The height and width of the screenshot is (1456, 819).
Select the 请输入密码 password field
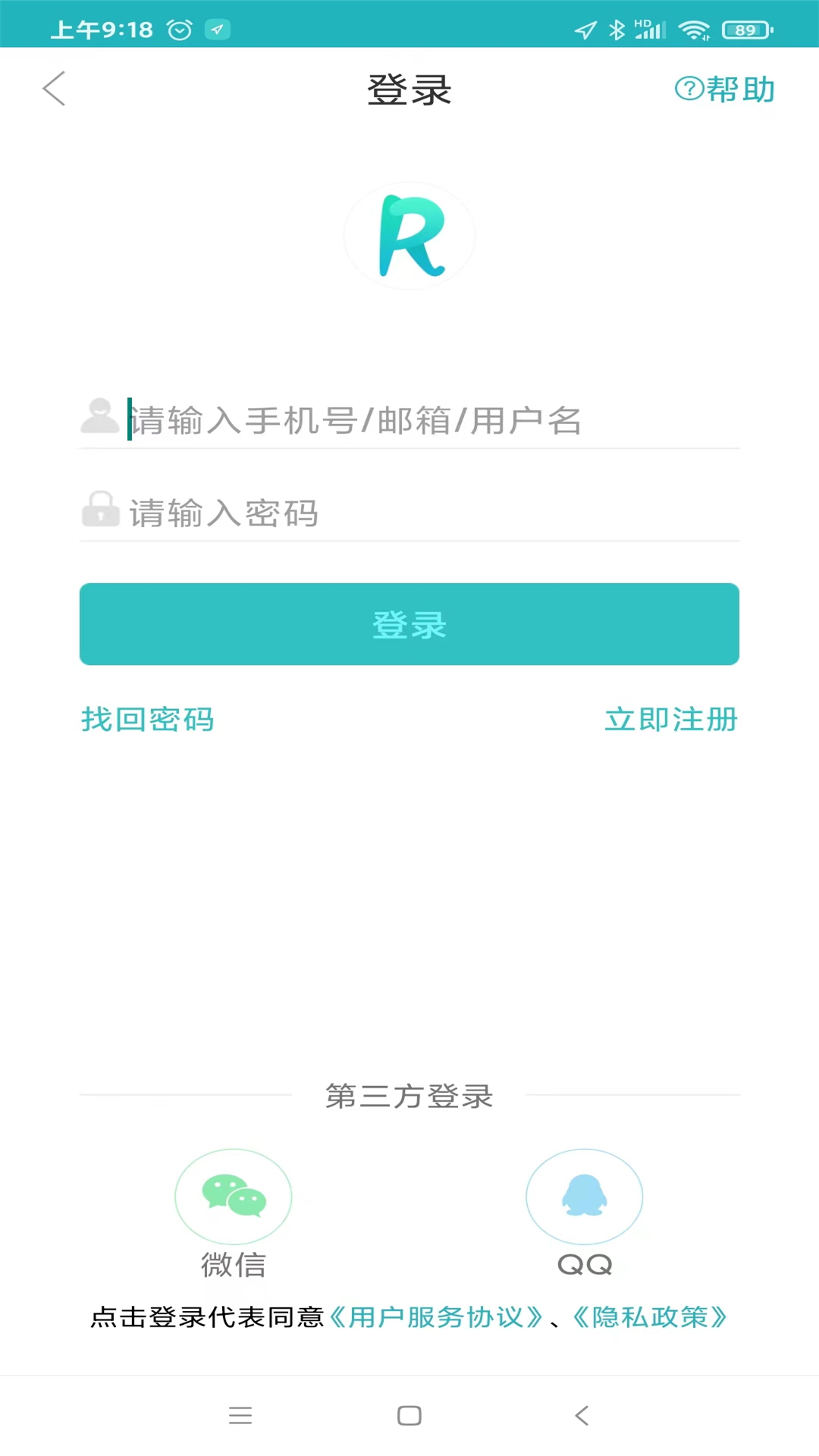(425, 513)
